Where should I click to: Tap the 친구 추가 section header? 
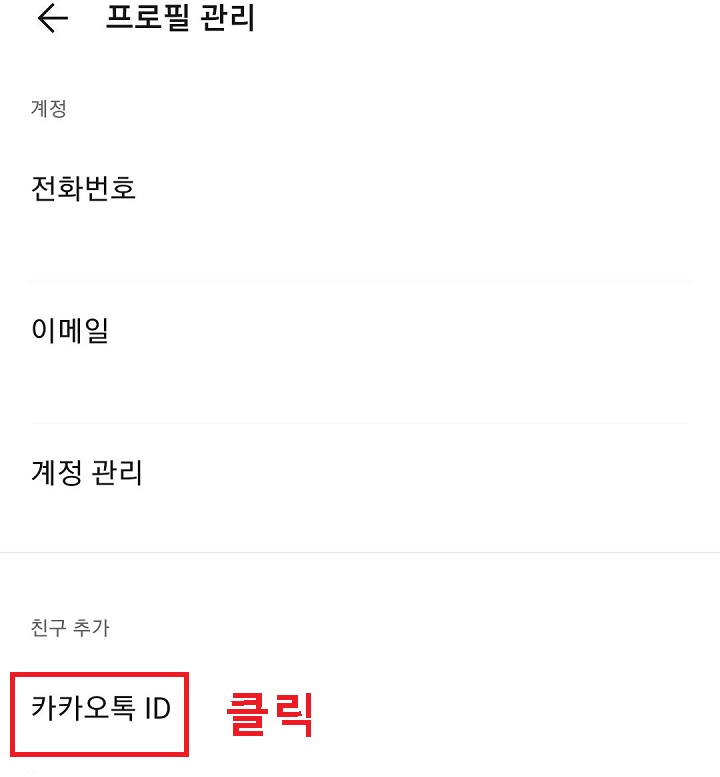pyautogui.click(x=69, y=628)
